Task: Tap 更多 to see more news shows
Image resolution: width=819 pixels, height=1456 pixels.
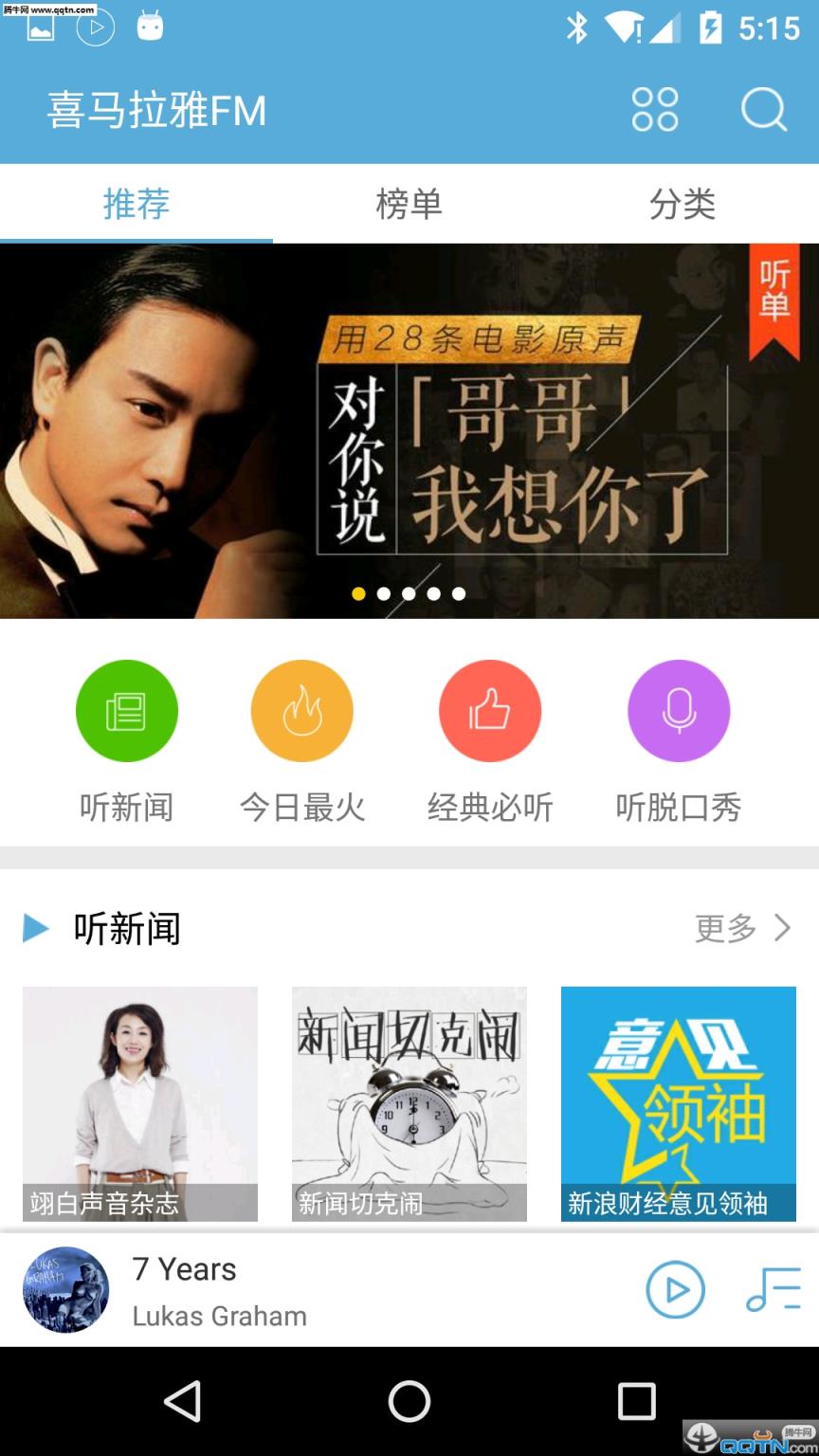Action: 726,928
